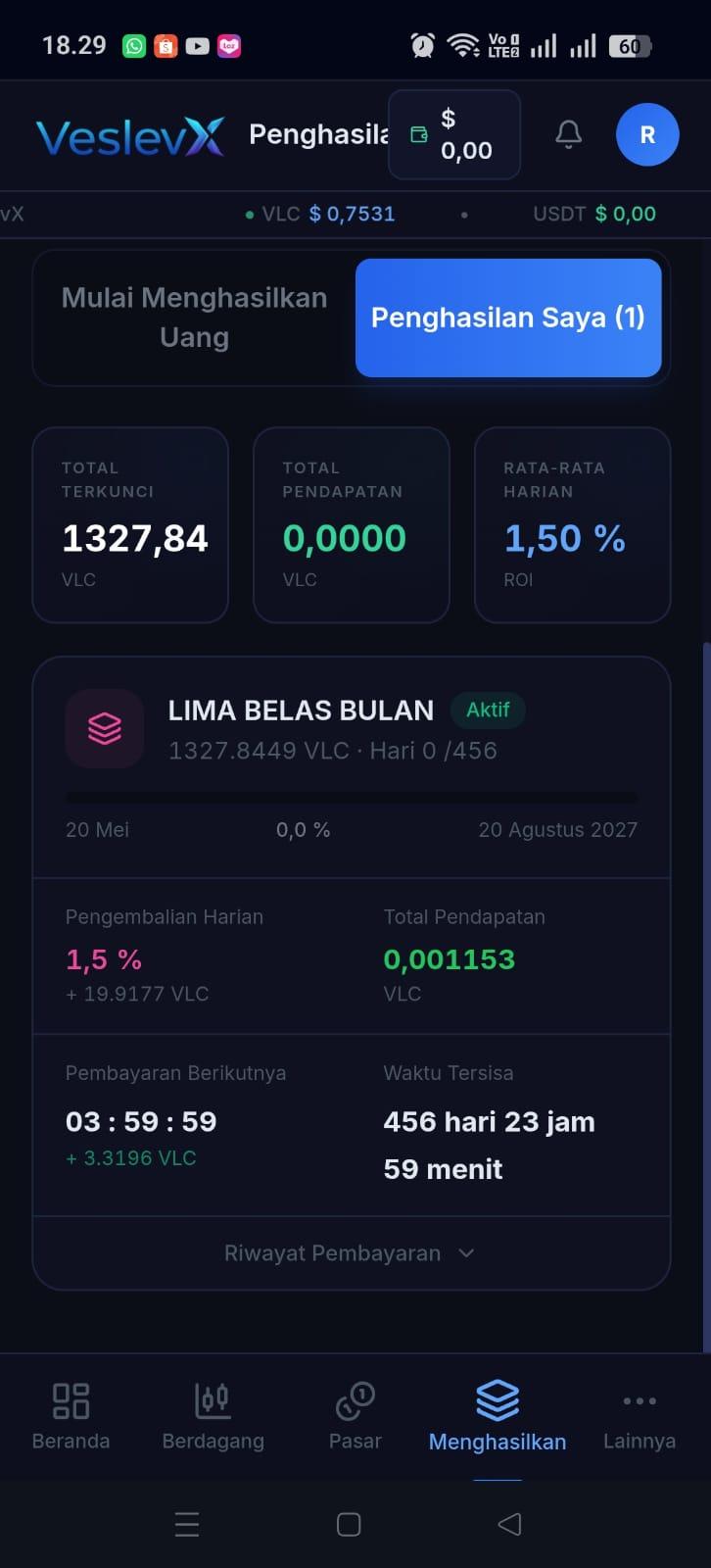This screenshot has width=711, height=1568.
Task: Open the Lainnya menu
Action: (640, 1416)
